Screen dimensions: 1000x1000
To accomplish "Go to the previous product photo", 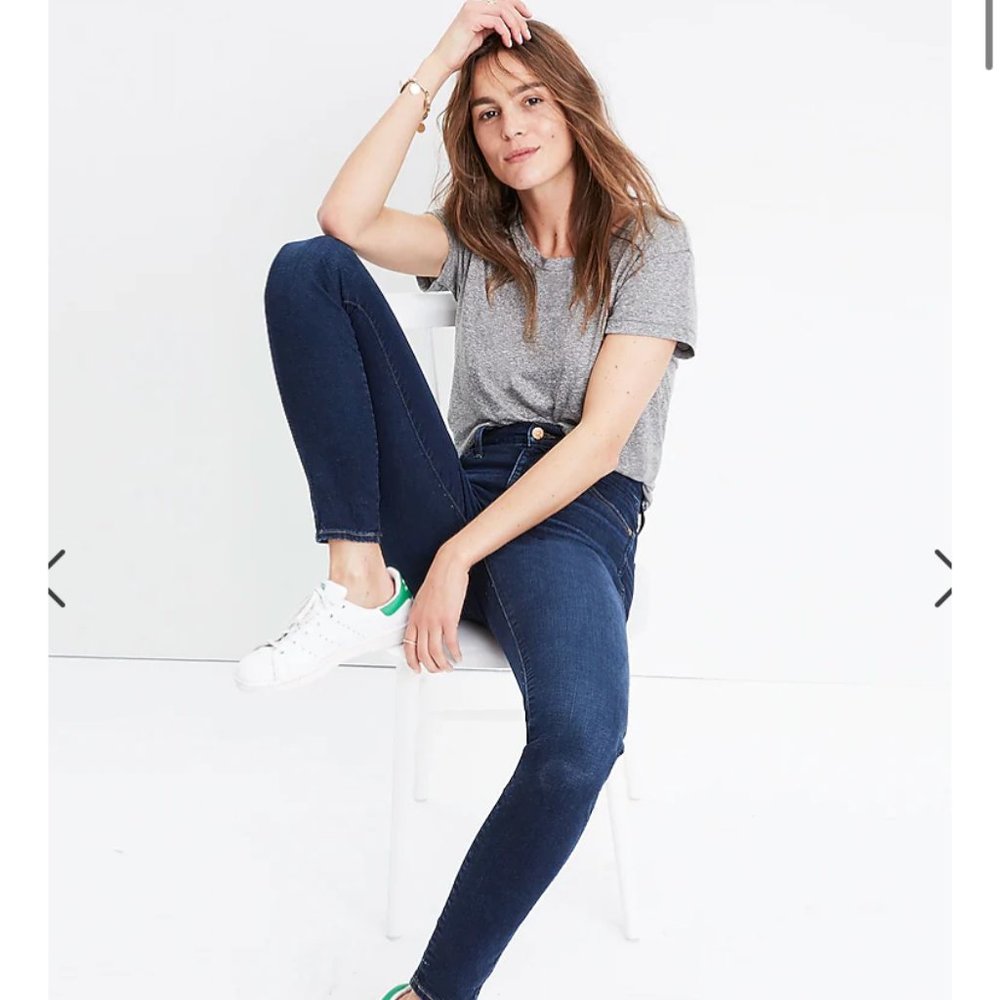I will point(57,578).
